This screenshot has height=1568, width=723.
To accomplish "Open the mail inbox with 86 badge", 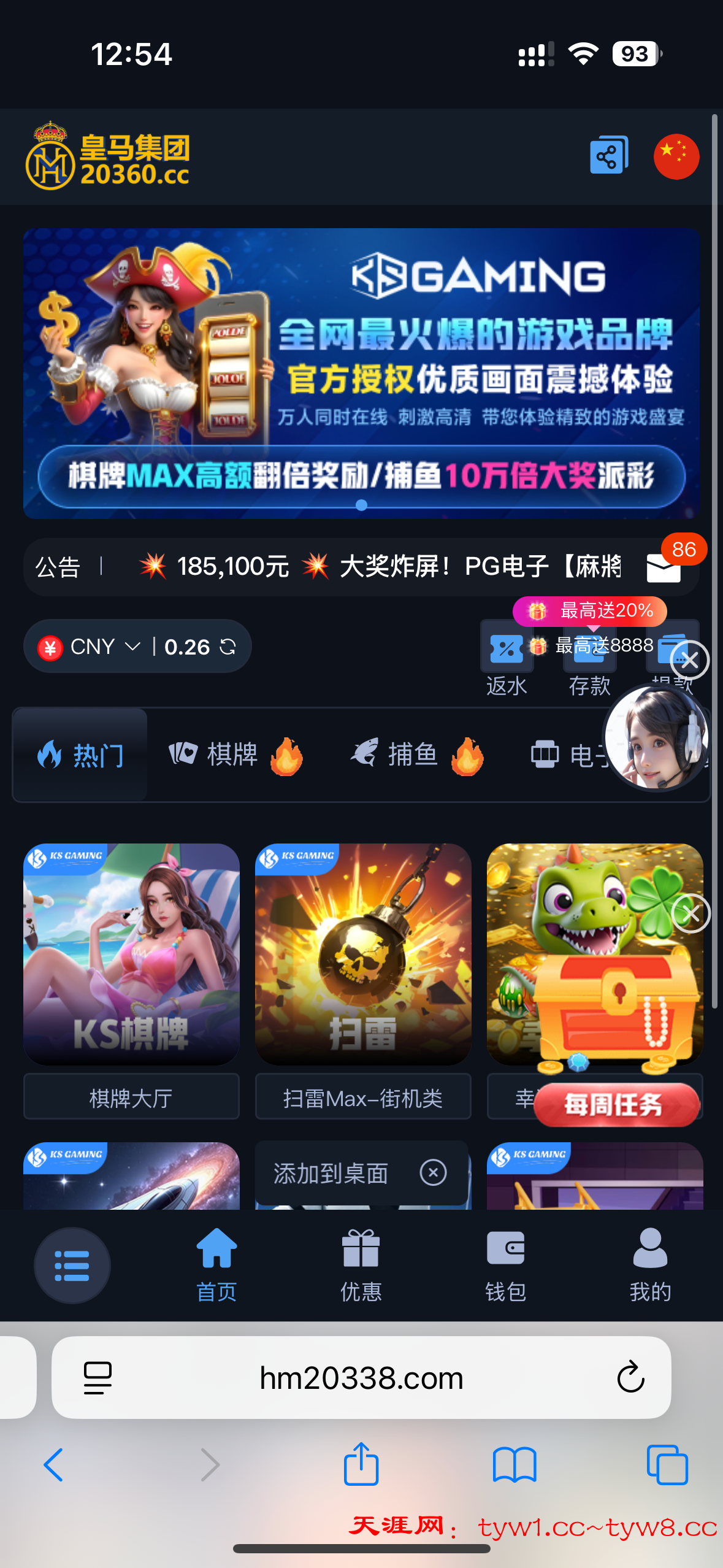I will click(x=664, y=567).
